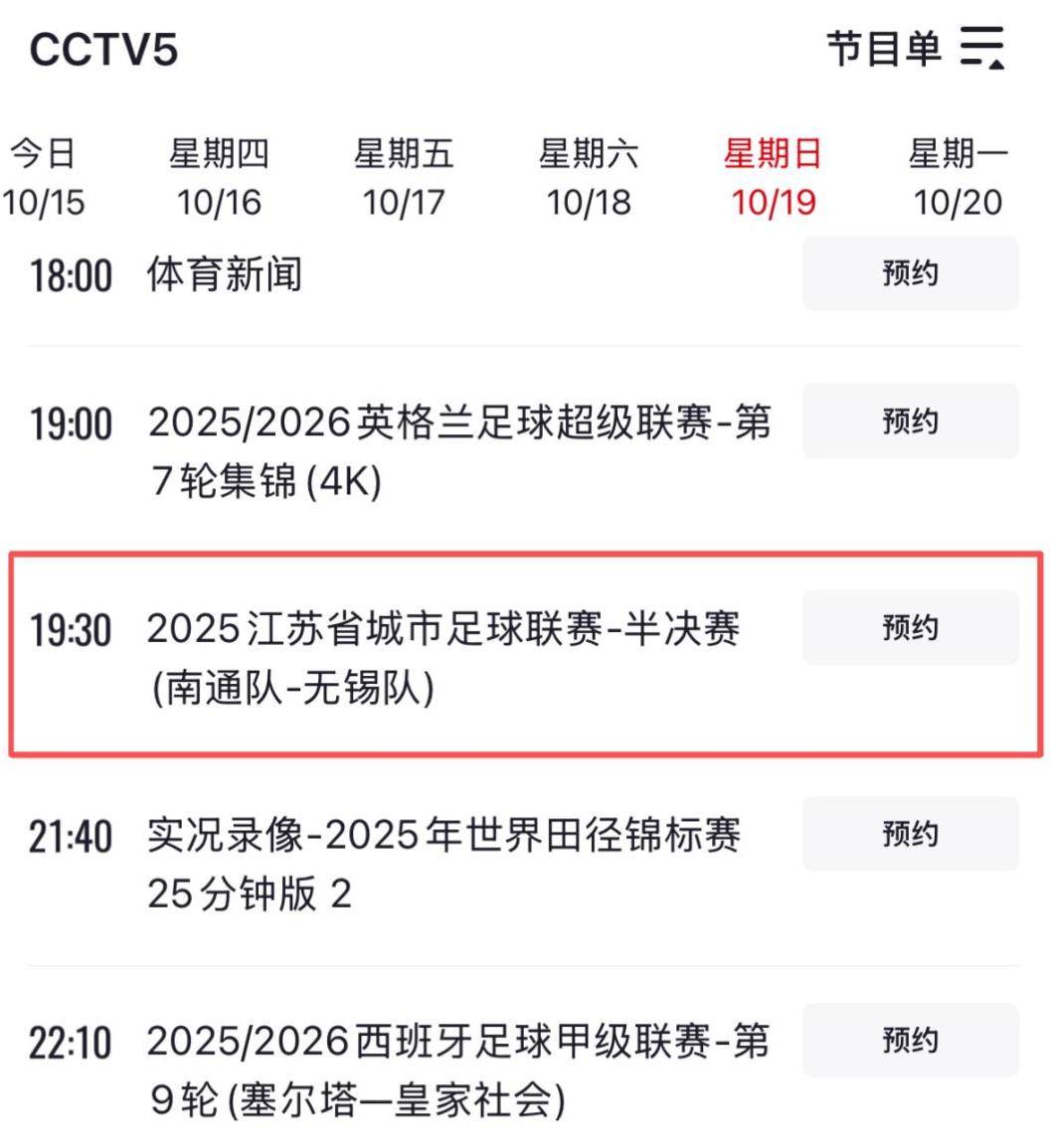
Task: Select the 星期五 10/17 date tab
Action: [x=403, y=179]
